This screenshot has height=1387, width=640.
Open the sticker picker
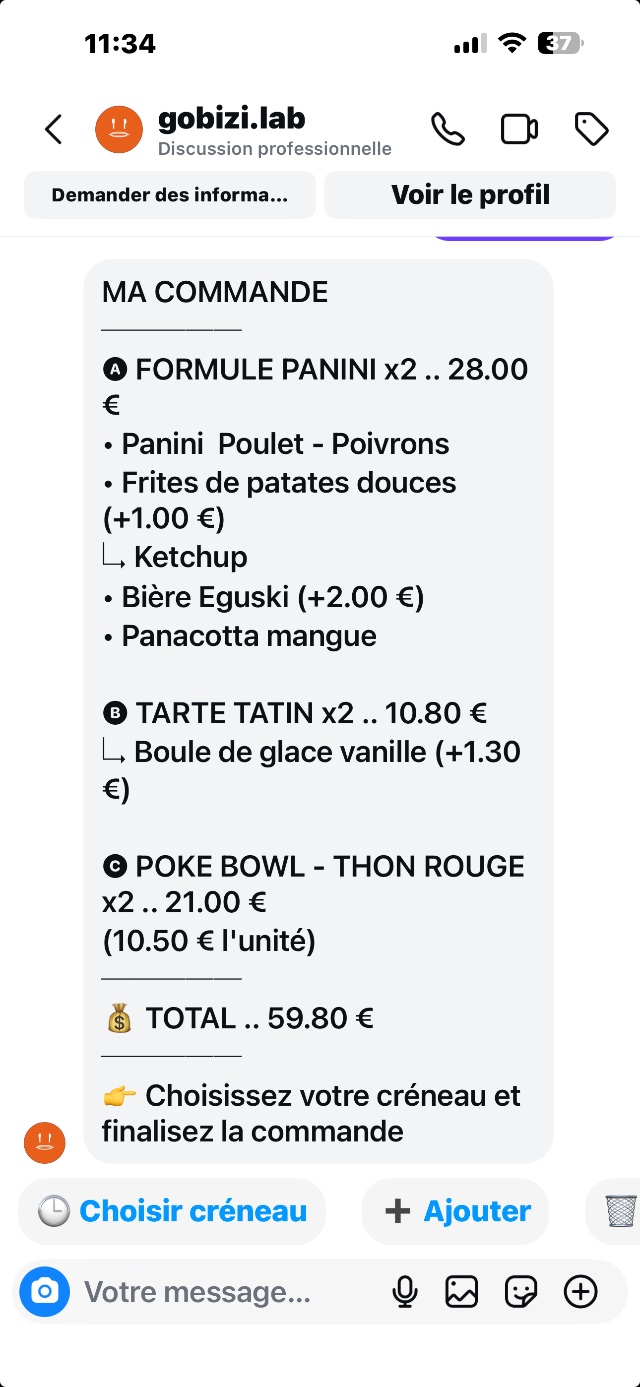(x=521, y=1292)
